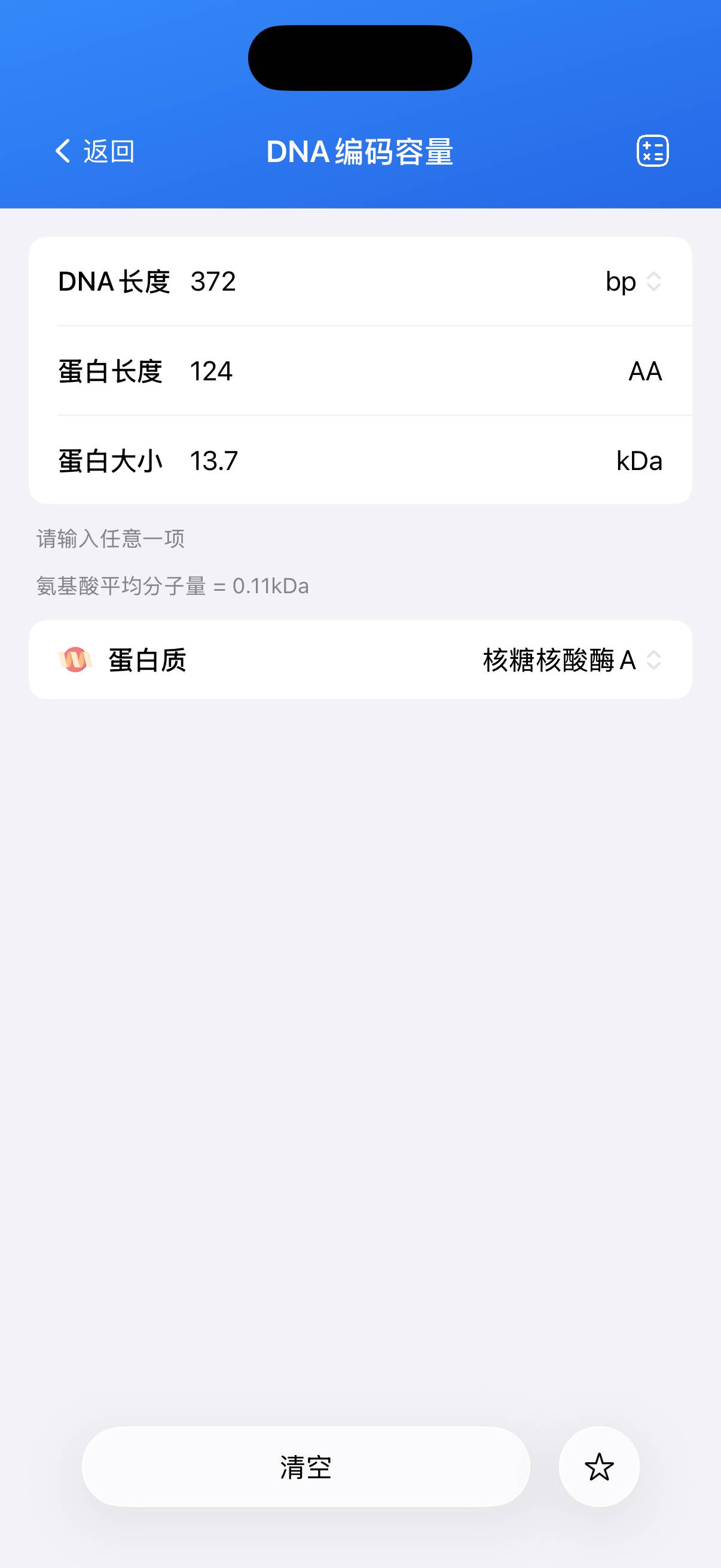Click the protein molecule icon beside 蛋白质
This screenshot has width=721, height=1568.
pyautogui.click(x=74, y=660)
